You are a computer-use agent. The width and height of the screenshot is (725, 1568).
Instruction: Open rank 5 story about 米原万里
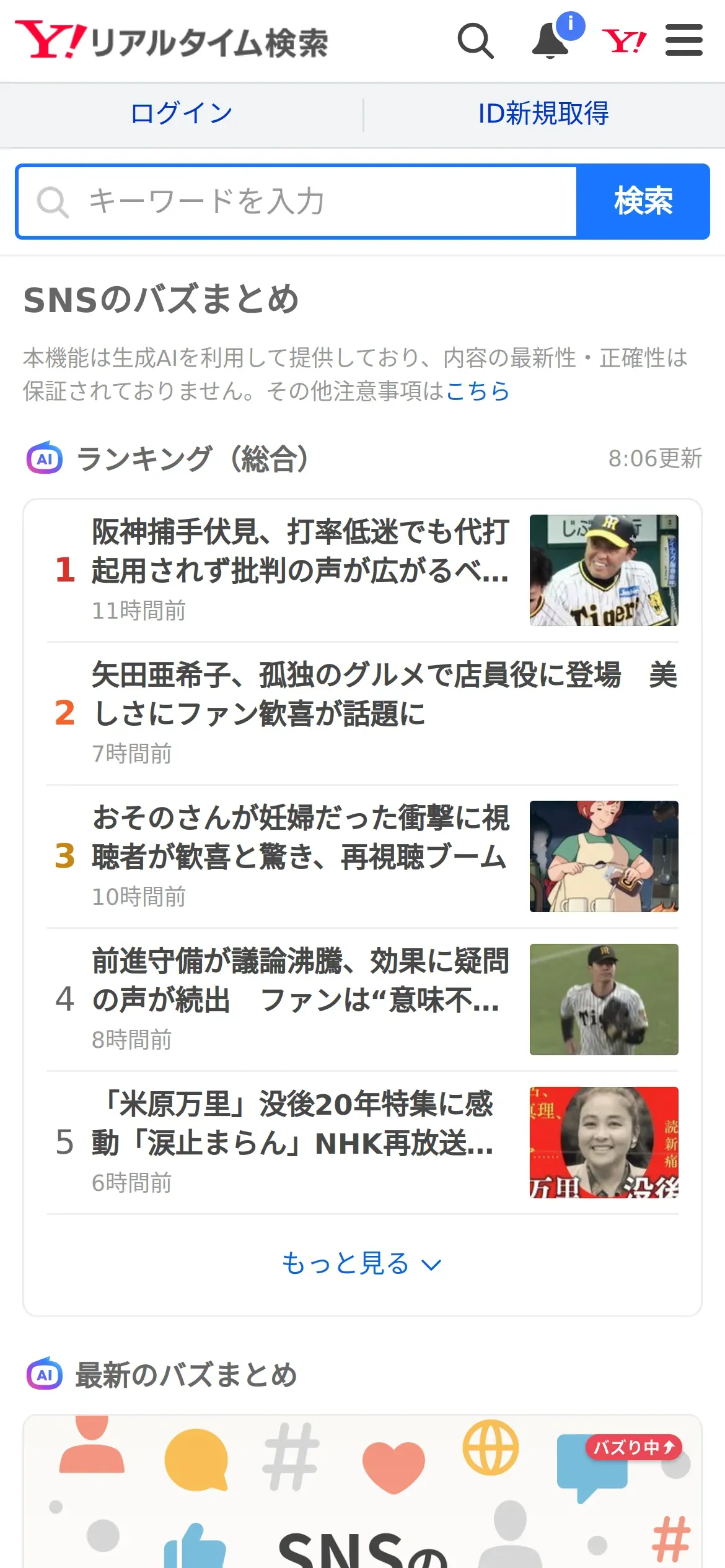[362, 1143]
